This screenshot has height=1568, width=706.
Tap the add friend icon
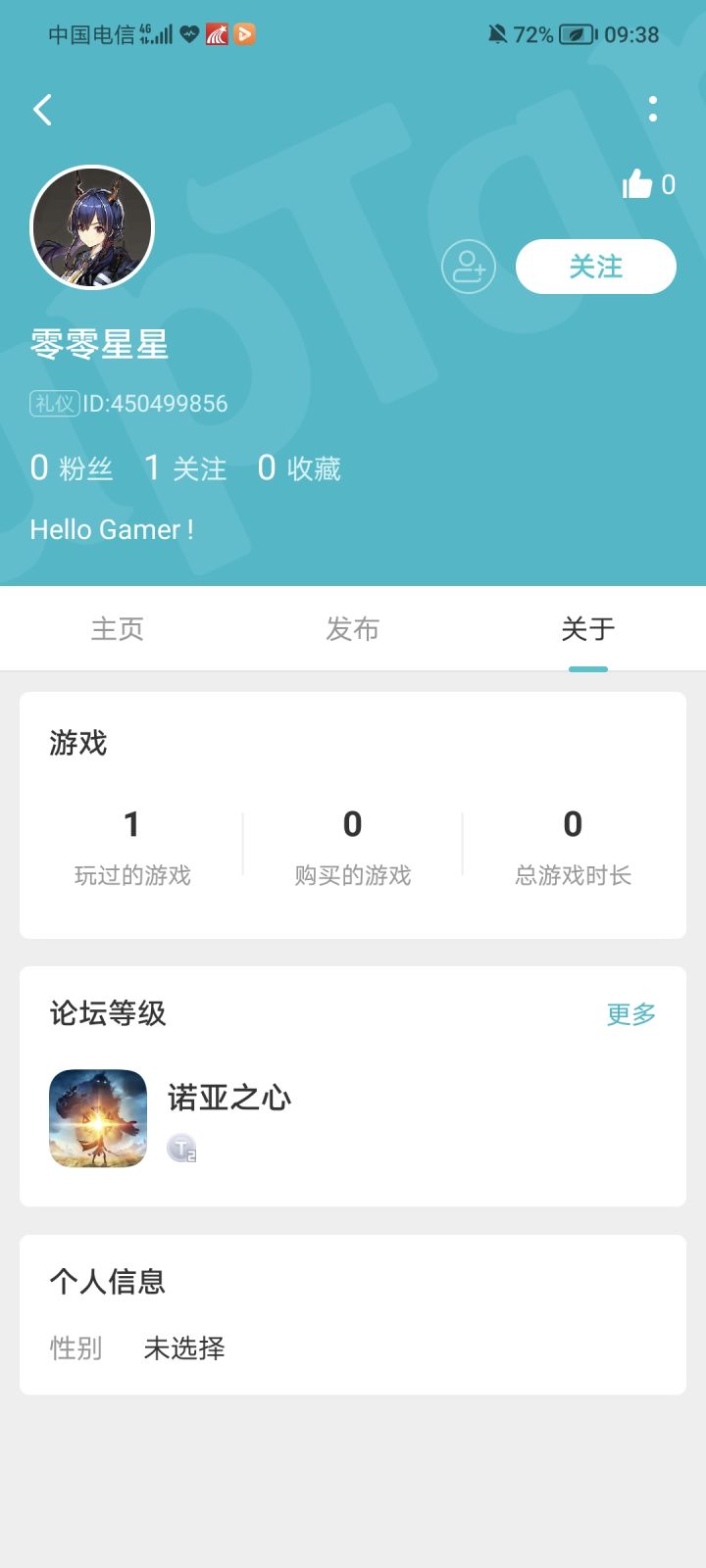469,267
